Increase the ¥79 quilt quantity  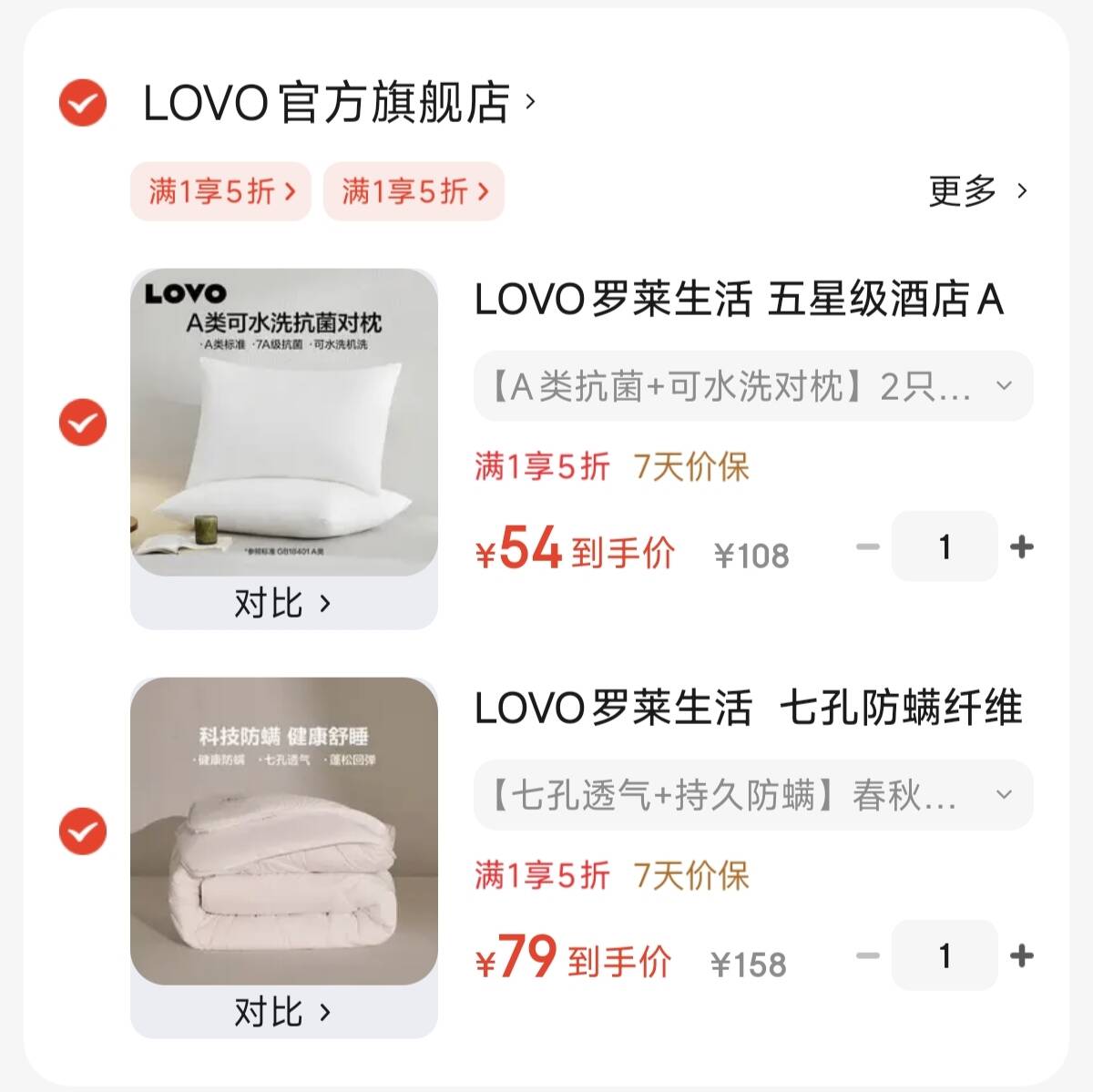click(x=1022, y=955)
